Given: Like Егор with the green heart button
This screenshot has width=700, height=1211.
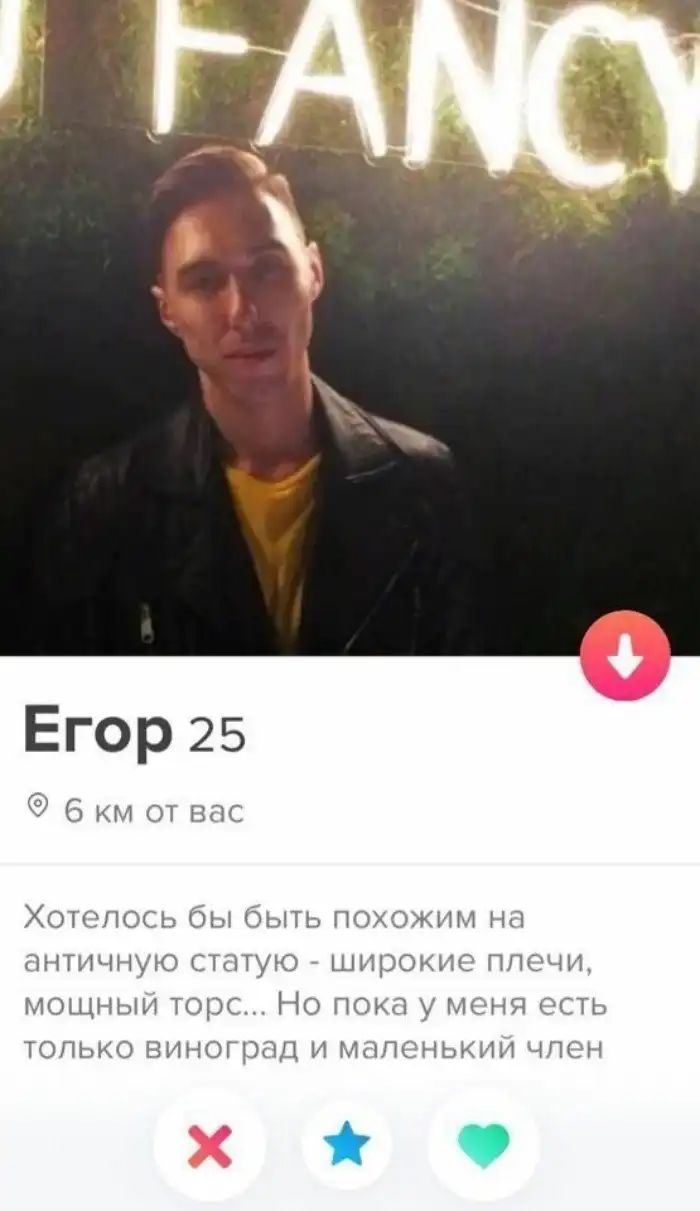Looking at the screenshot, I should click(483, 1145).
